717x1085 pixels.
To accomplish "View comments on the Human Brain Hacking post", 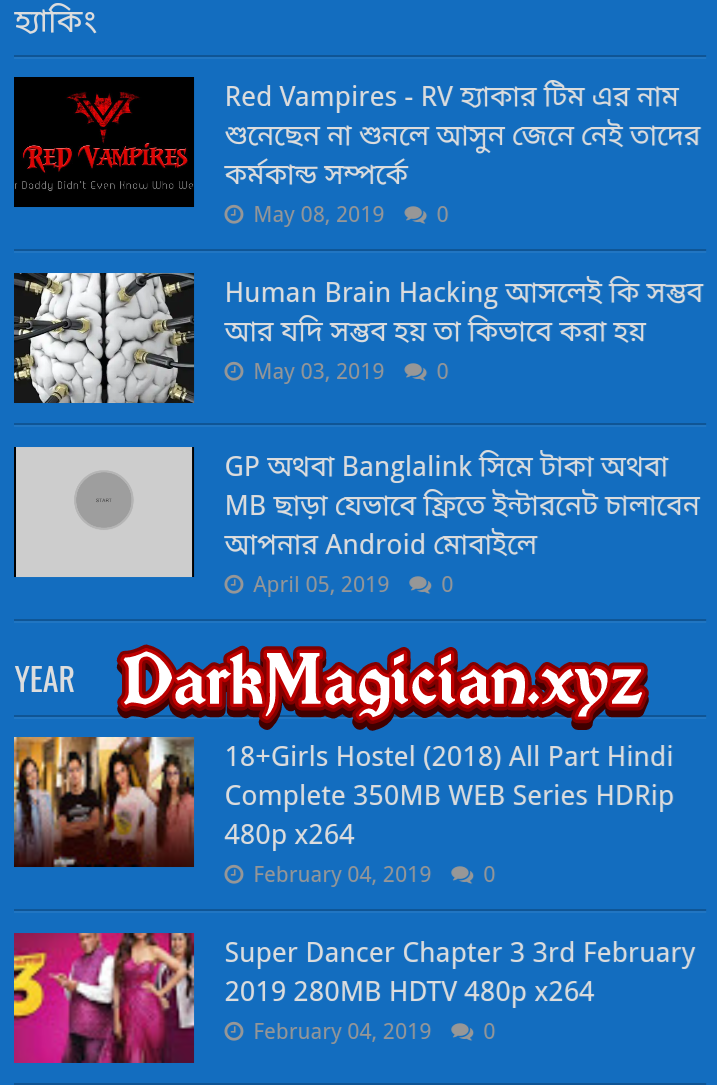I will point(427,372).
